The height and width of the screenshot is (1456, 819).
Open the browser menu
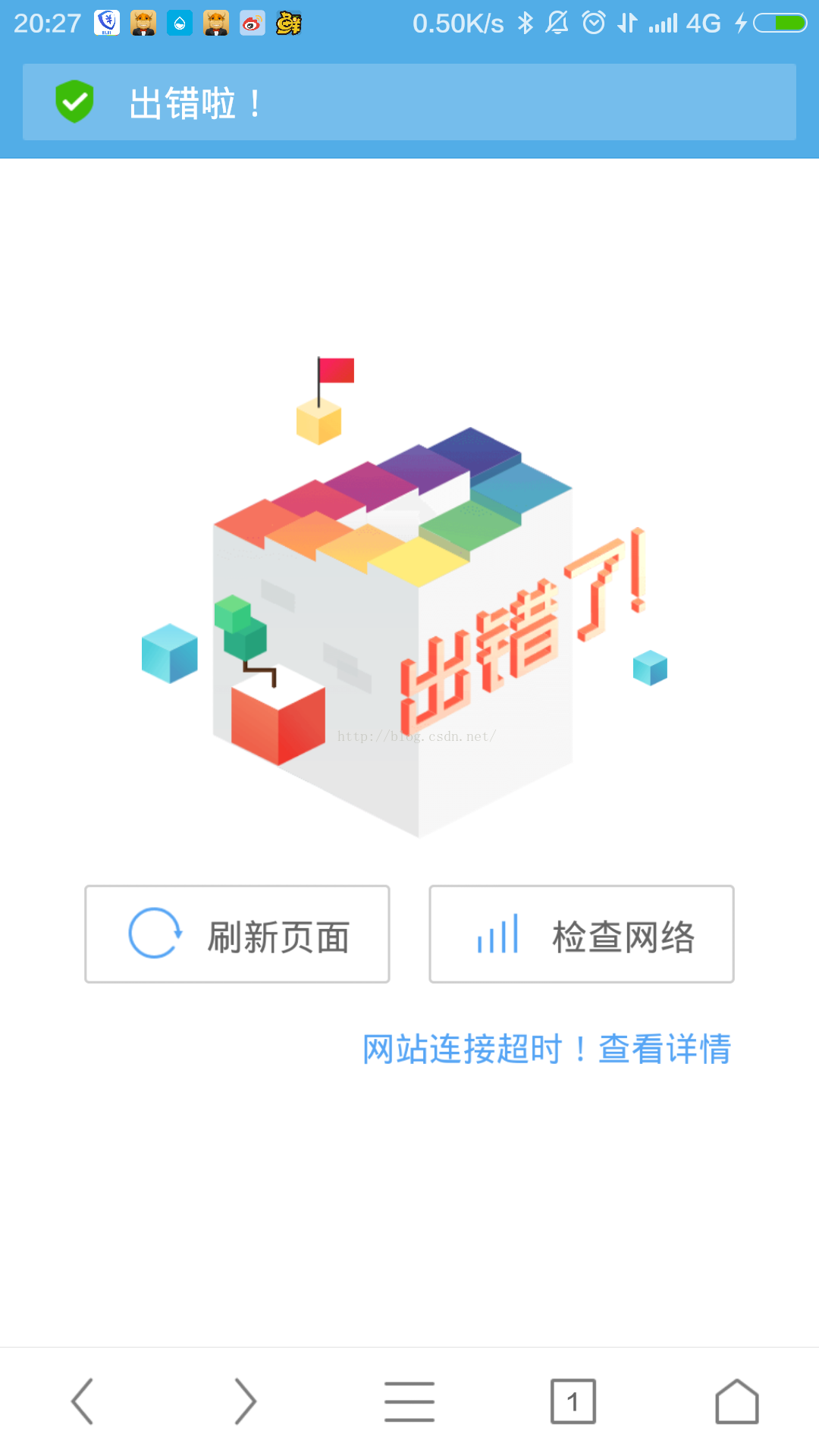coord(409,1401)
